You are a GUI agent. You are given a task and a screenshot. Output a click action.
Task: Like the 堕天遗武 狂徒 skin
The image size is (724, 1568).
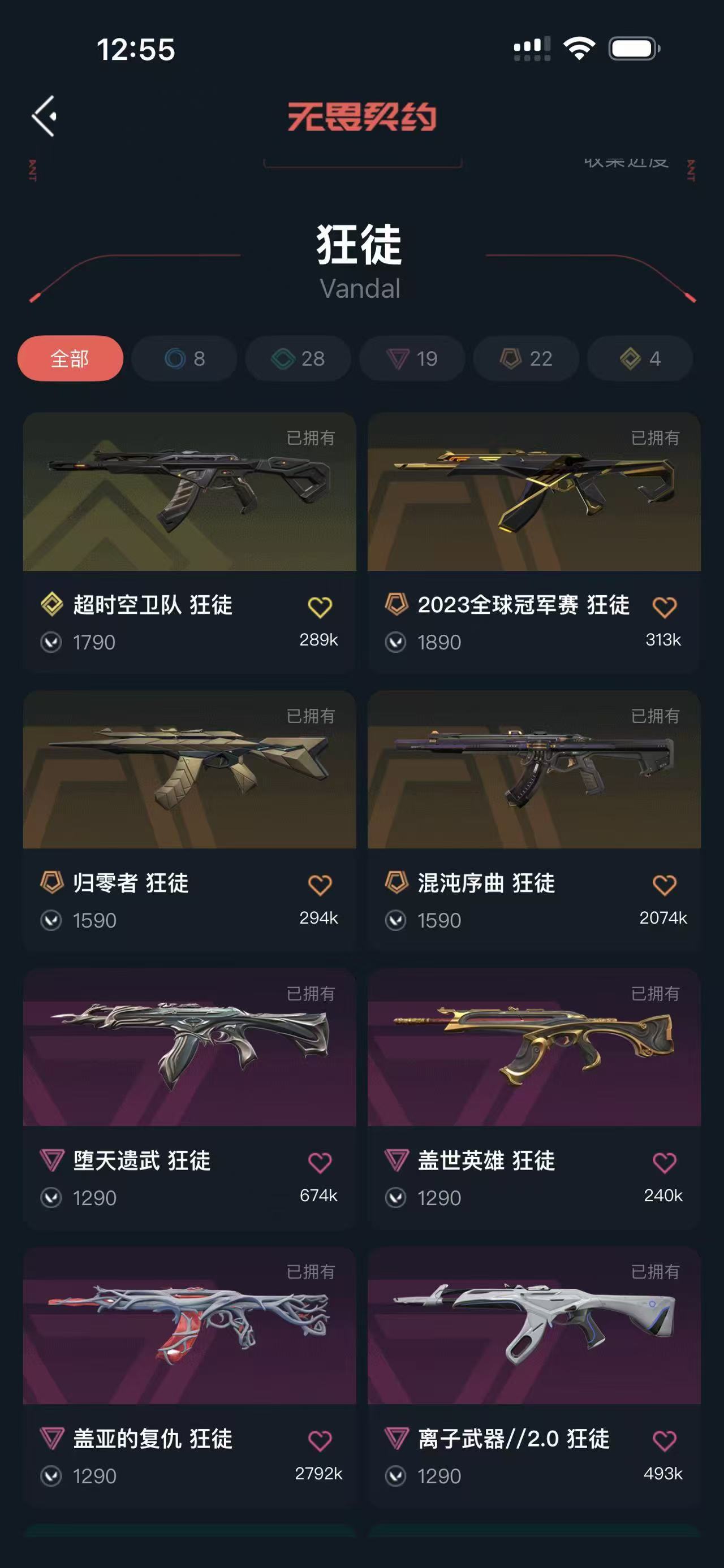[320, 1163]
